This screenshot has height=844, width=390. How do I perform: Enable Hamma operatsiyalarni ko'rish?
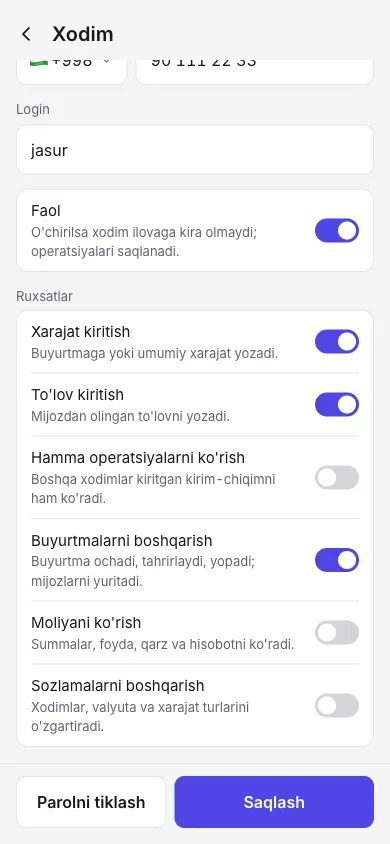(337, 477)
